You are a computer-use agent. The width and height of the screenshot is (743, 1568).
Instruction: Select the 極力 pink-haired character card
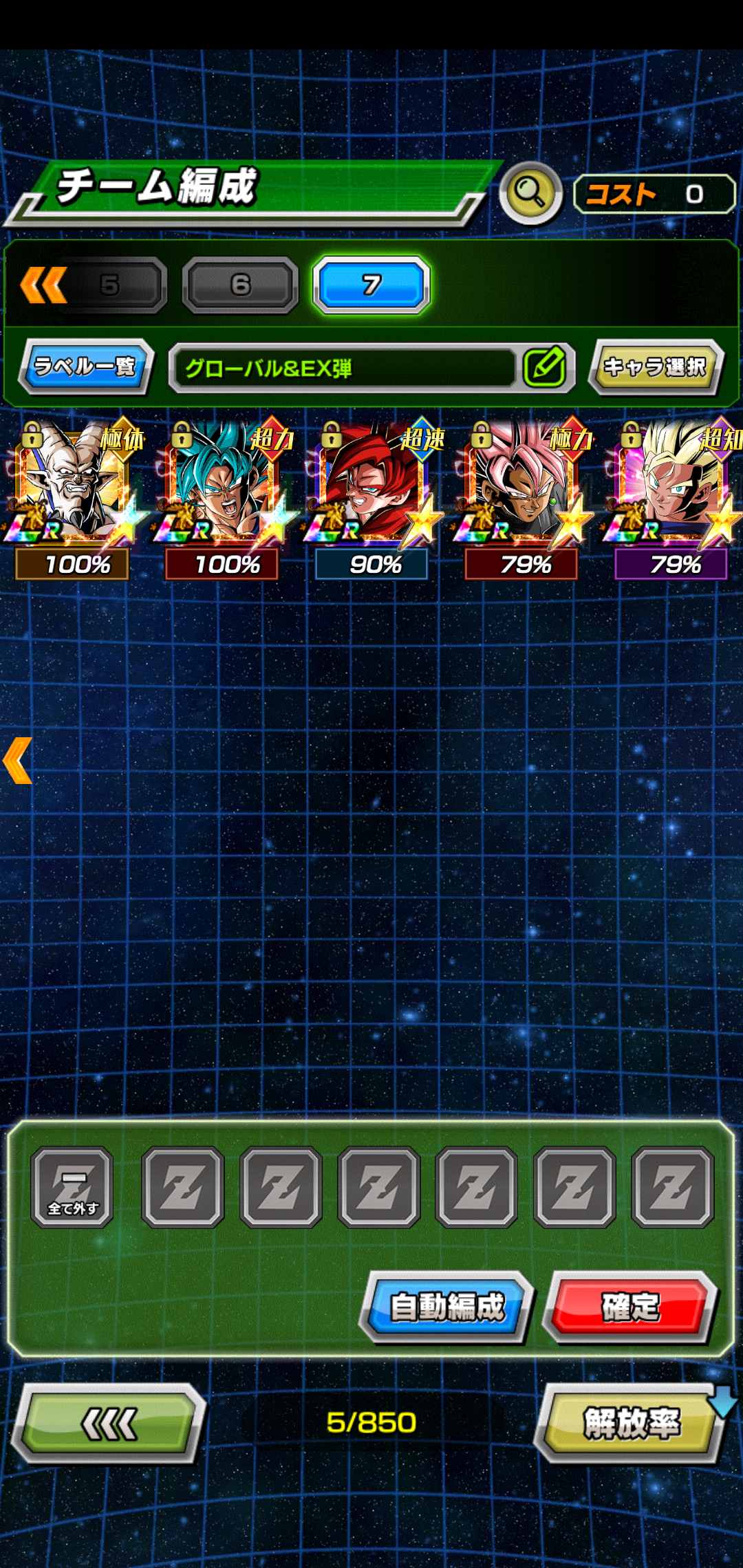(524, 499)
